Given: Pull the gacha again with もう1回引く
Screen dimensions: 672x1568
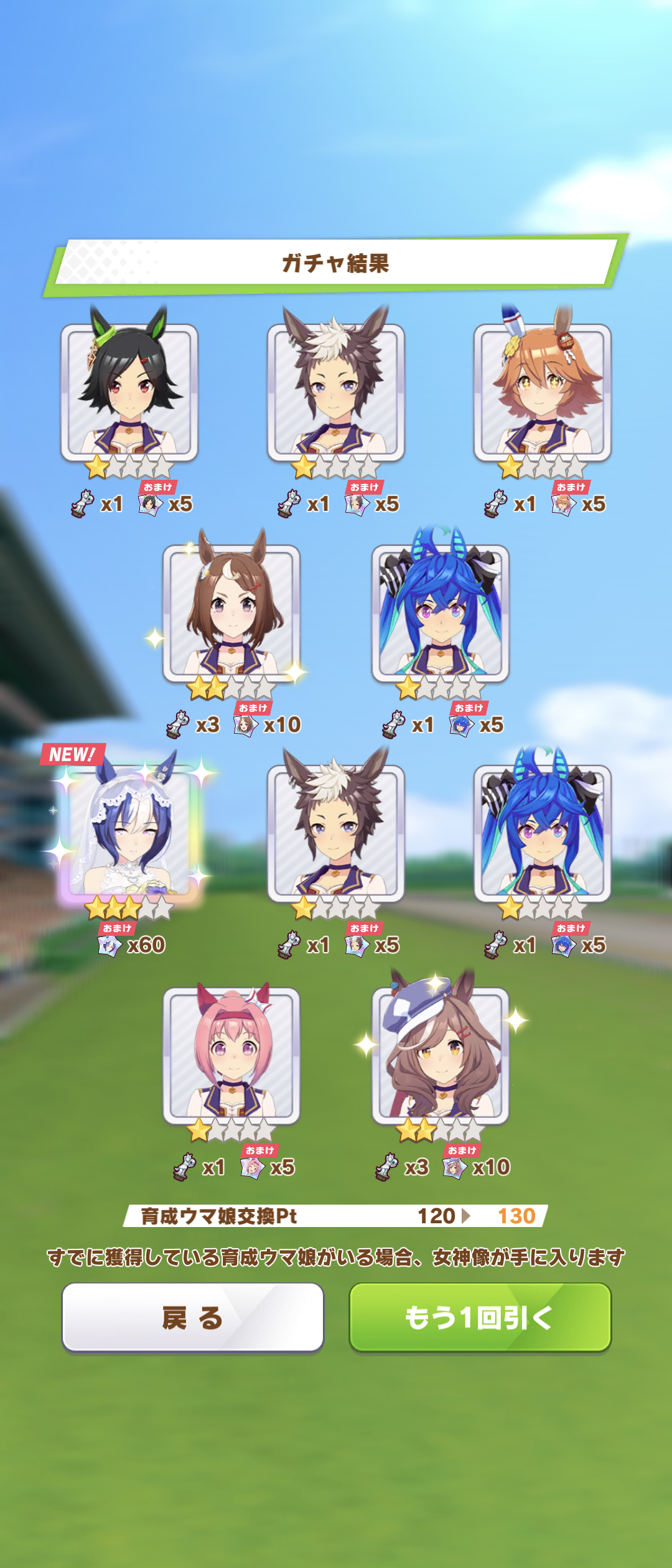Looking at the screenshot, I should pos(480,1317).
